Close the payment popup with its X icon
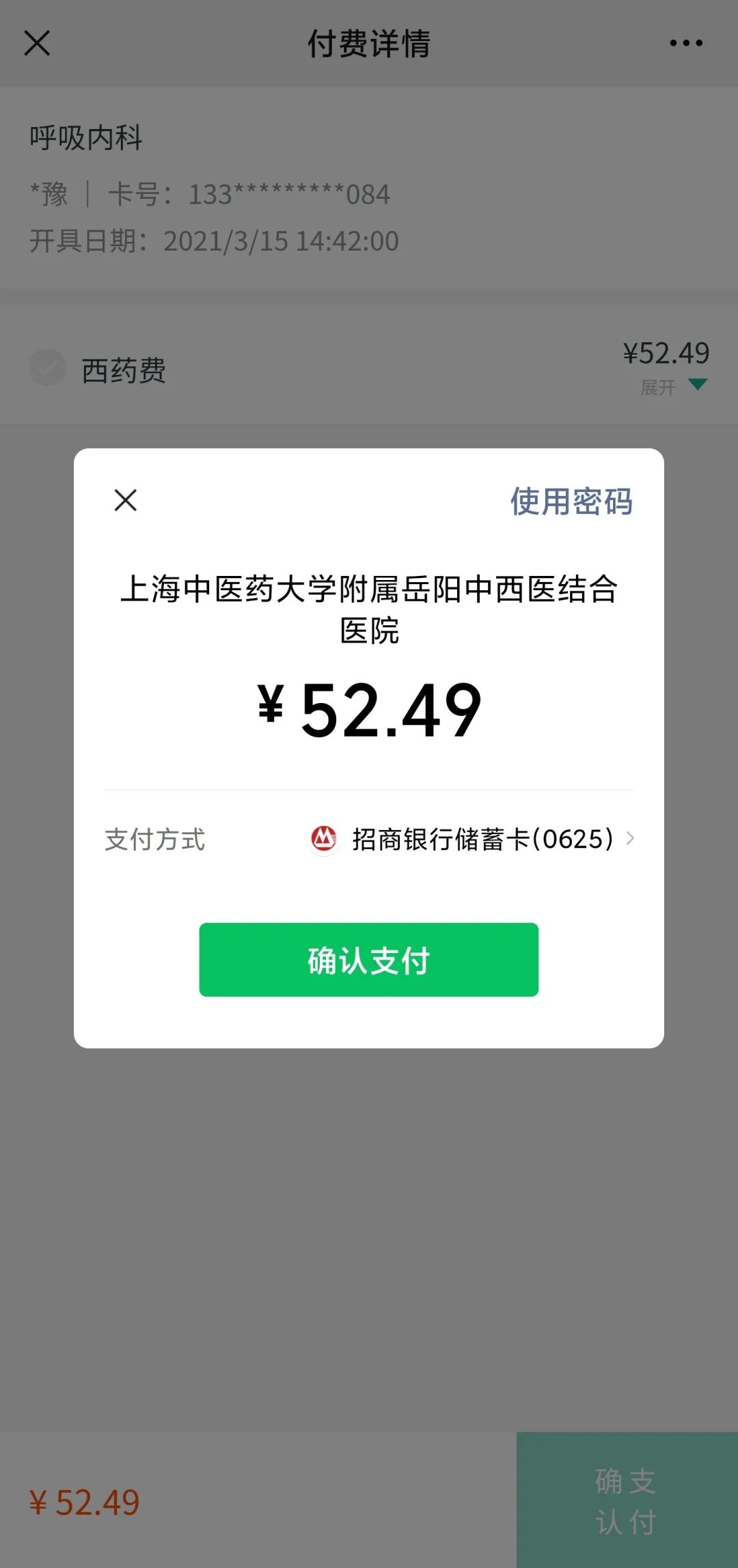738x1568 pixels. pos(126,500)
